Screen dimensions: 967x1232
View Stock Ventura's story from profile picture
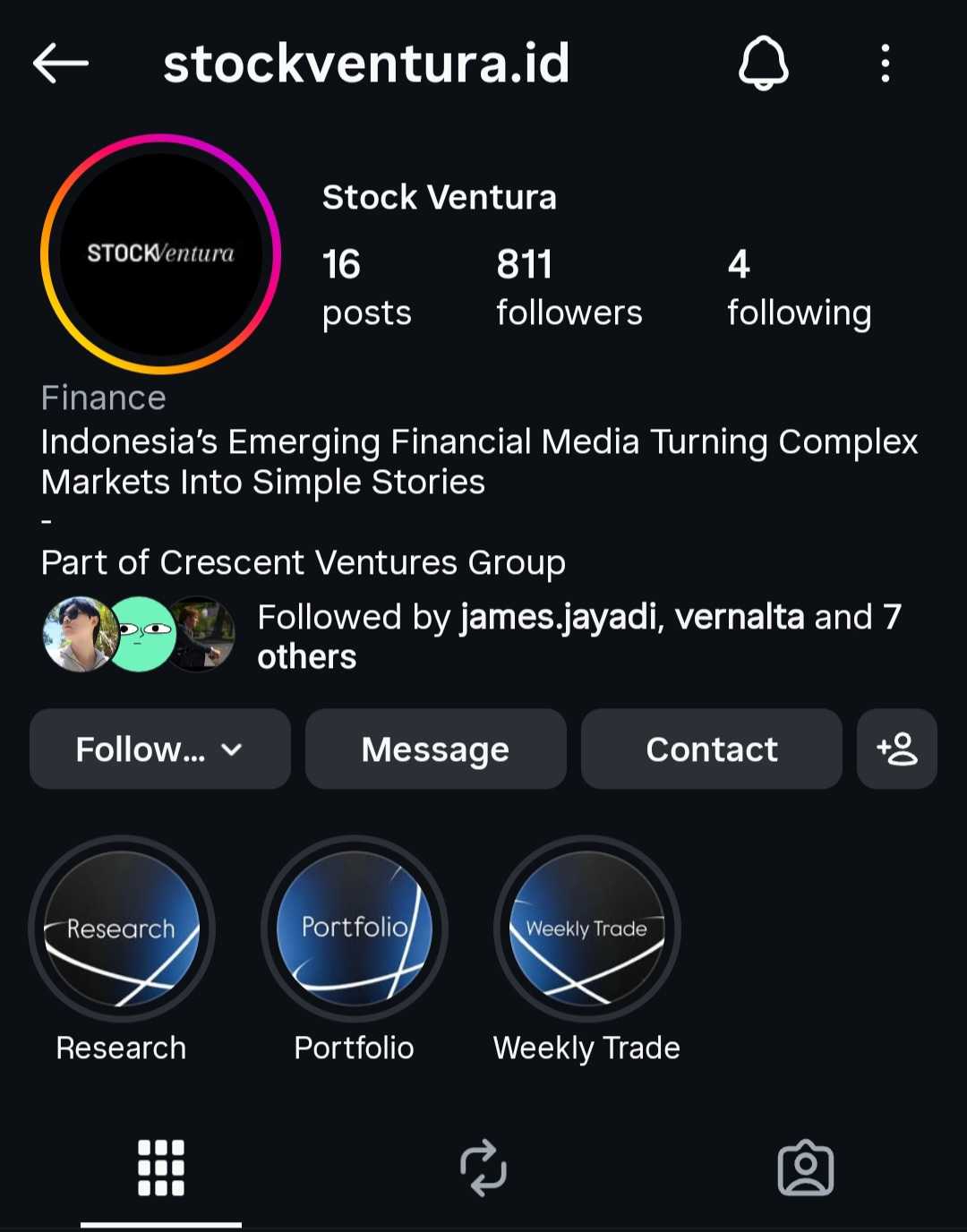(x=161, y=253)
